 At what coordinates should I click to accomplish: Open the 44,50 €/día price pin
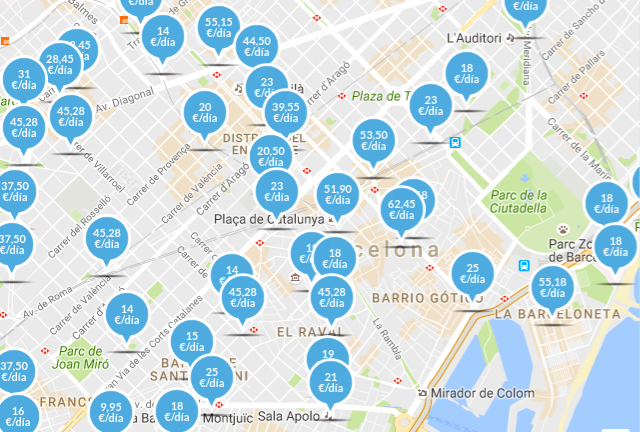click(x=257, y=47)
